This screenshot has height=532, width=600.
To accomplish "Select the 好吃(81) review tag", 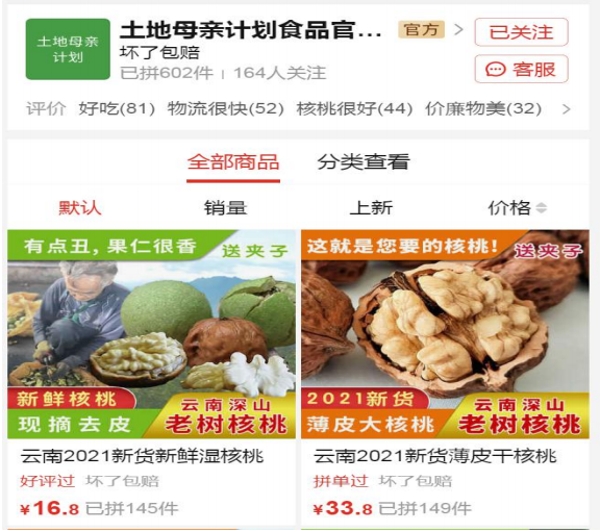I will tap(115, 108).
